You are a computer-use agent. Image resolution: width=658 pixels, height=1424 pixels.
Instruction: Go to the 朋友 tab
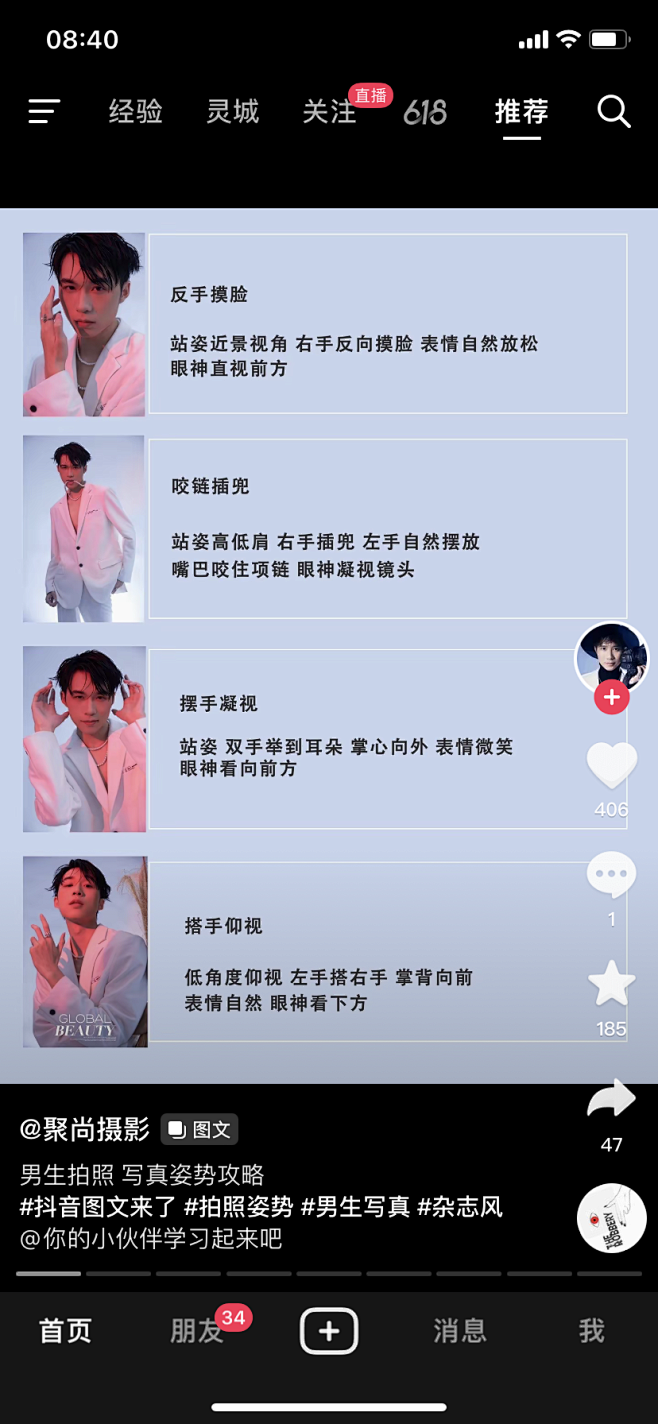(197, 1331)
